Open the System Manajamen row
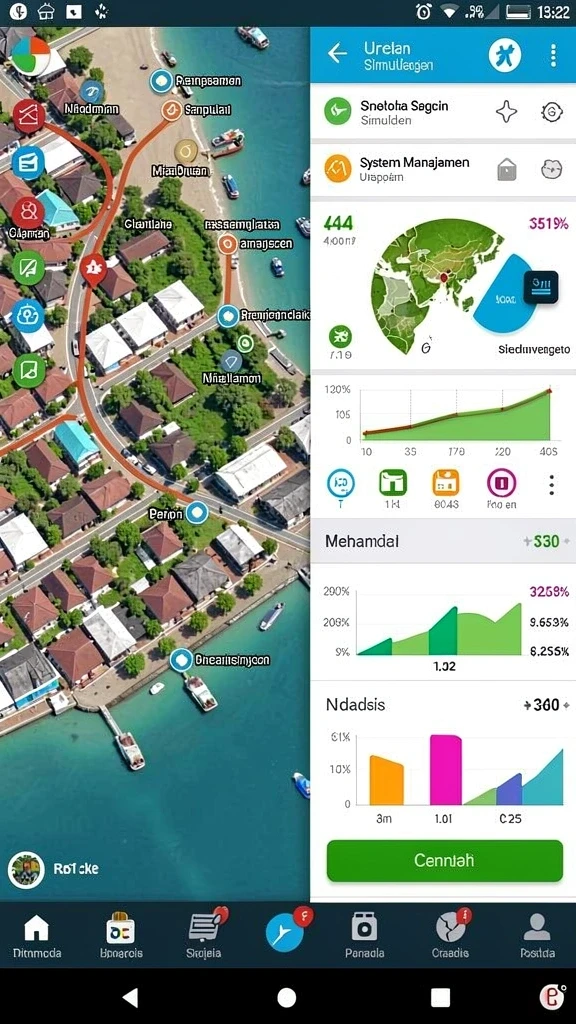This screenshot has height=1024, width=576. [x=443, y=168]
